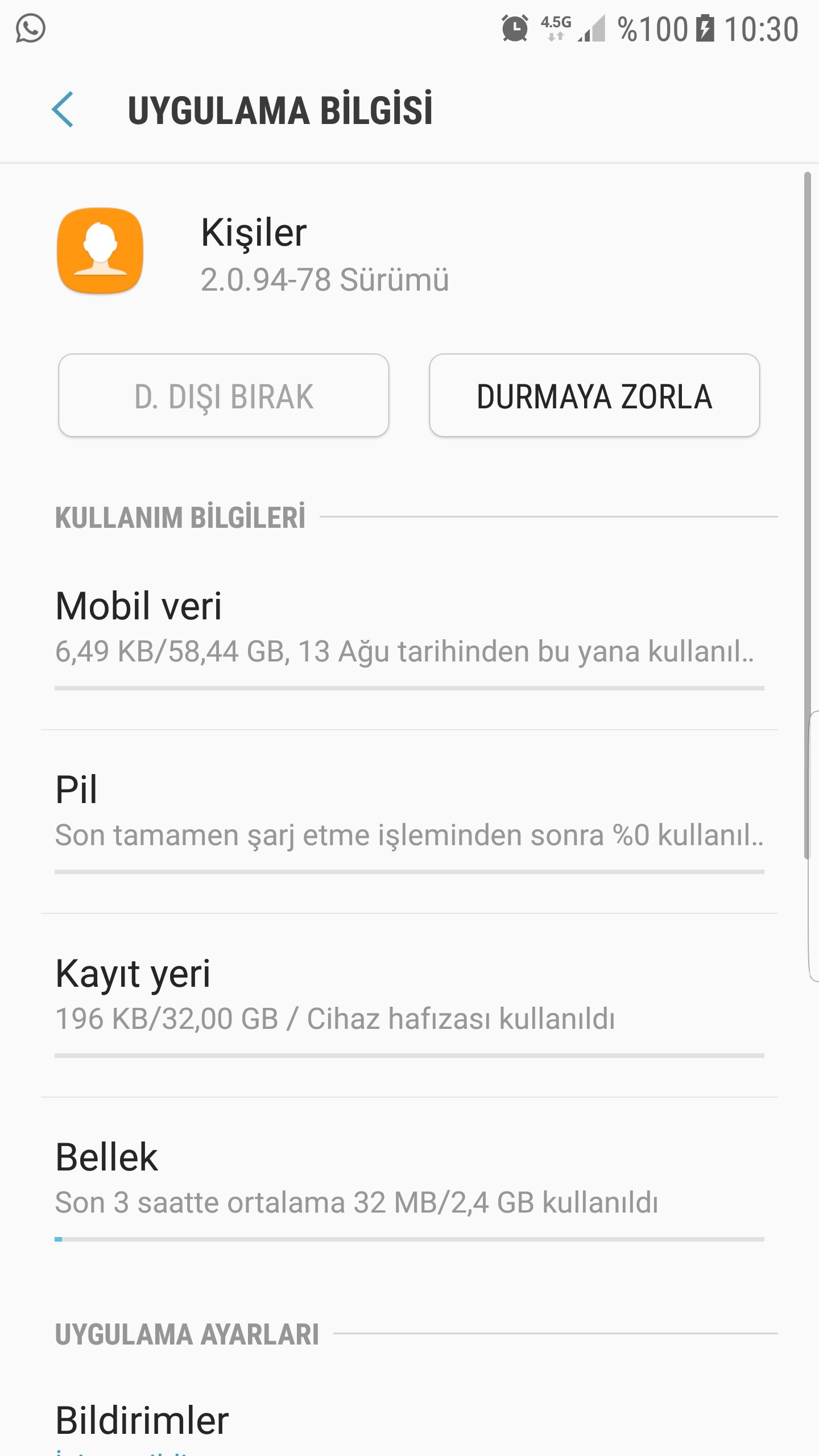Viewport: 819px width, 1456px height.
Task: Tap the D. Dışı Bırak button
Action: click(224, 396)
